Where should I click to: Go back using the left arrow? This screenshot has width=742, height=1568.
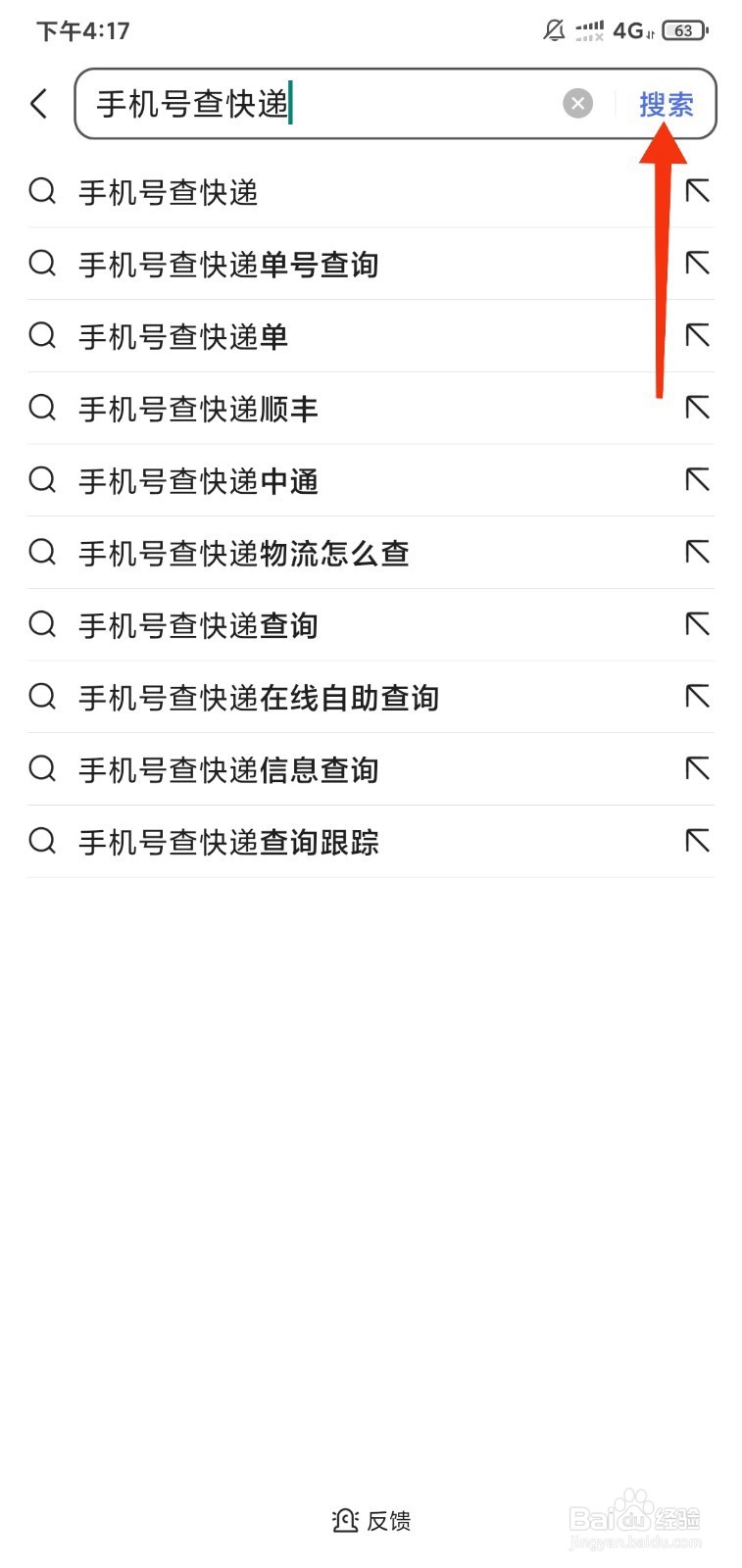[x=39, y=103]
